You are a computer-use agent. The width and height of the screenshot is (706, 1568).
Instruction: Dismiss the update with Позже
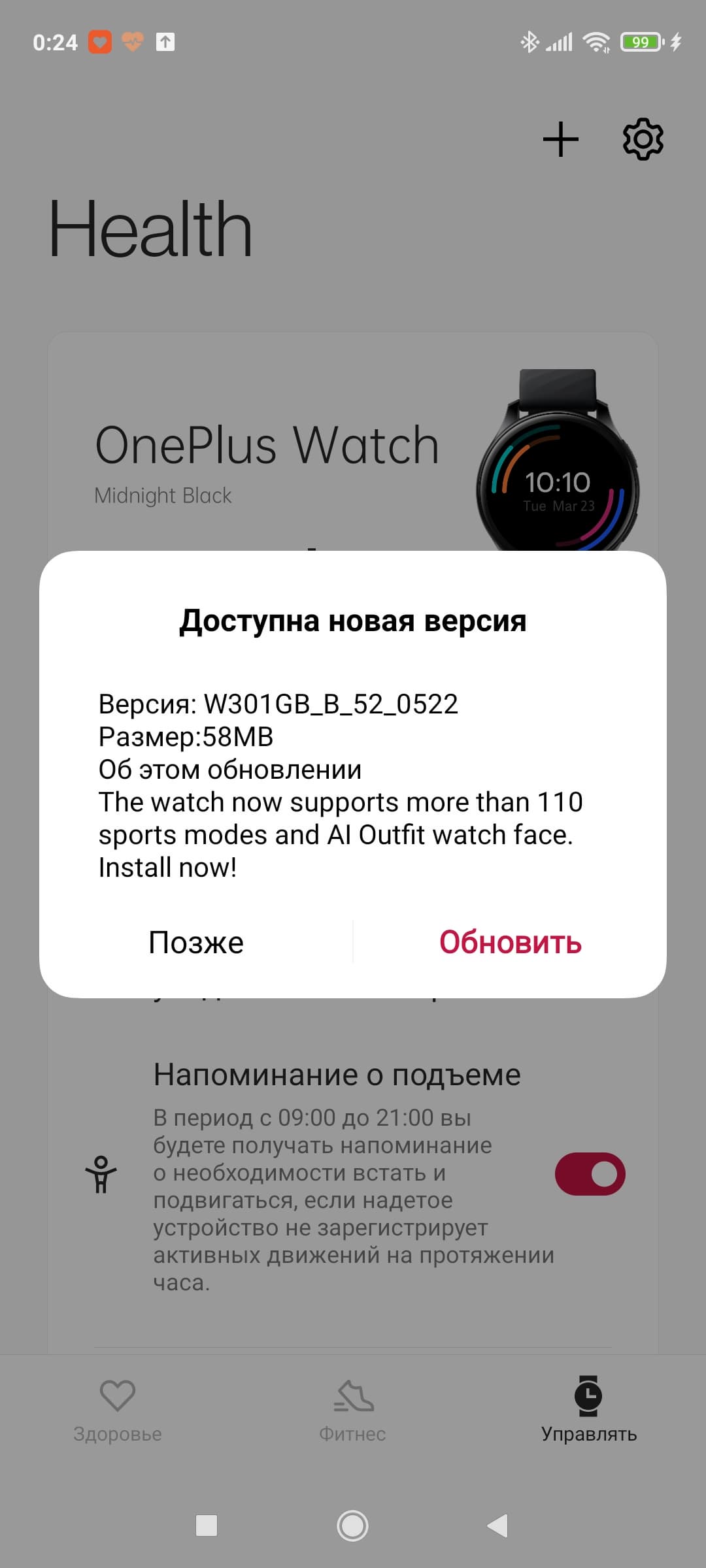pyautogui.click(x=196, y=942)
